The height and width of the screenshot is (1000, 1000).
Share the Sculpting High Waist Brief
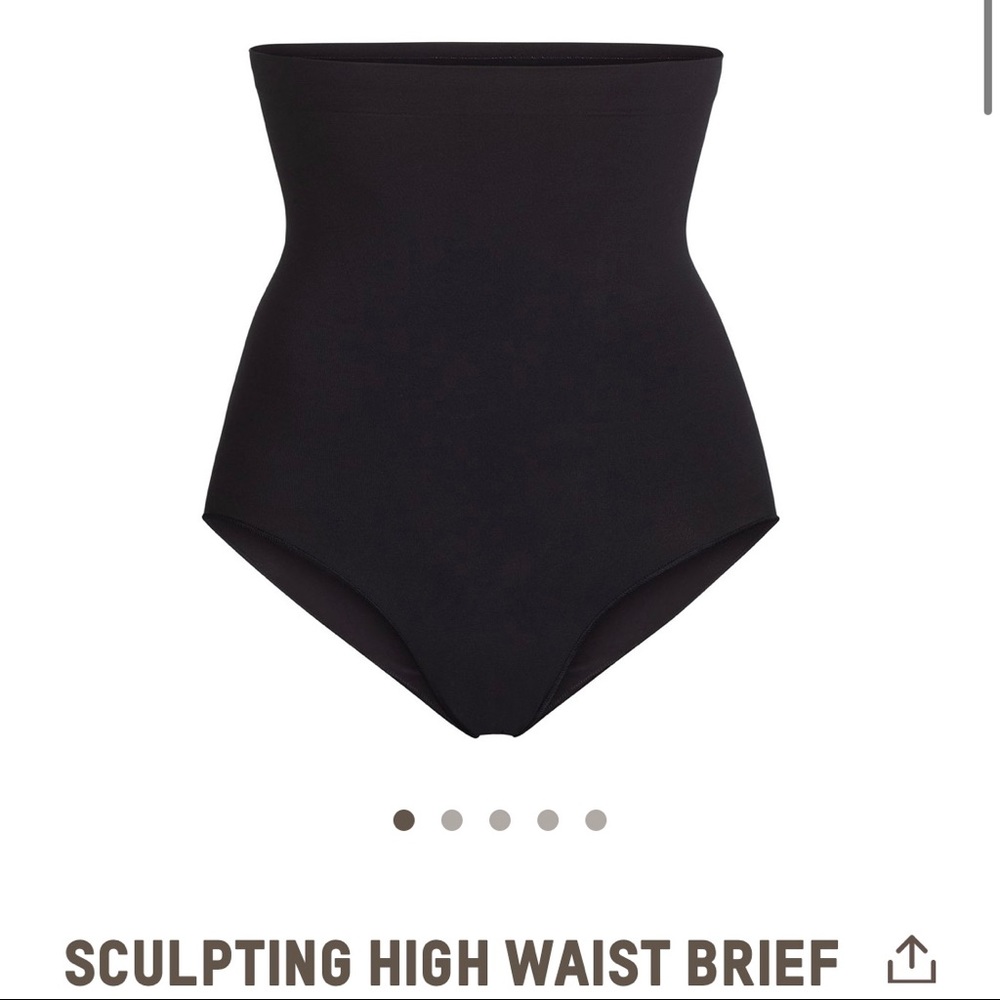coord(911,960)
